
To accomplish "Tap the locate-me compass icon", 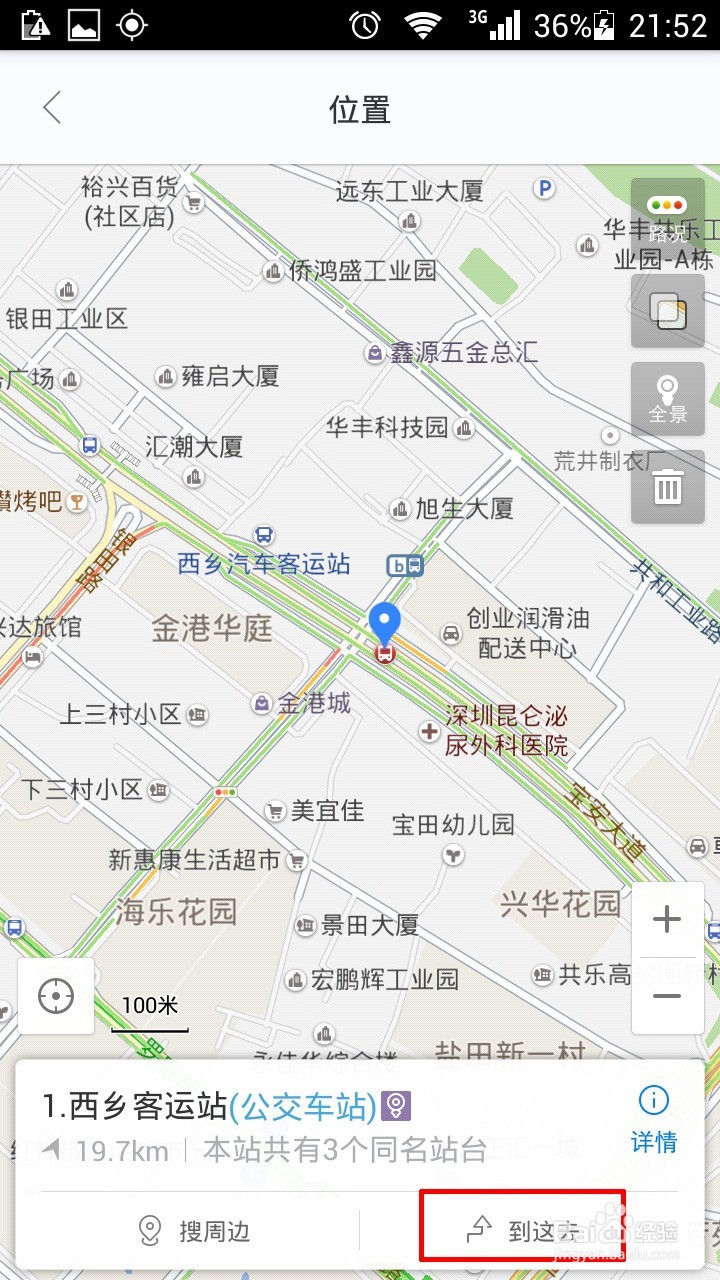I will [x=56, y=996].
